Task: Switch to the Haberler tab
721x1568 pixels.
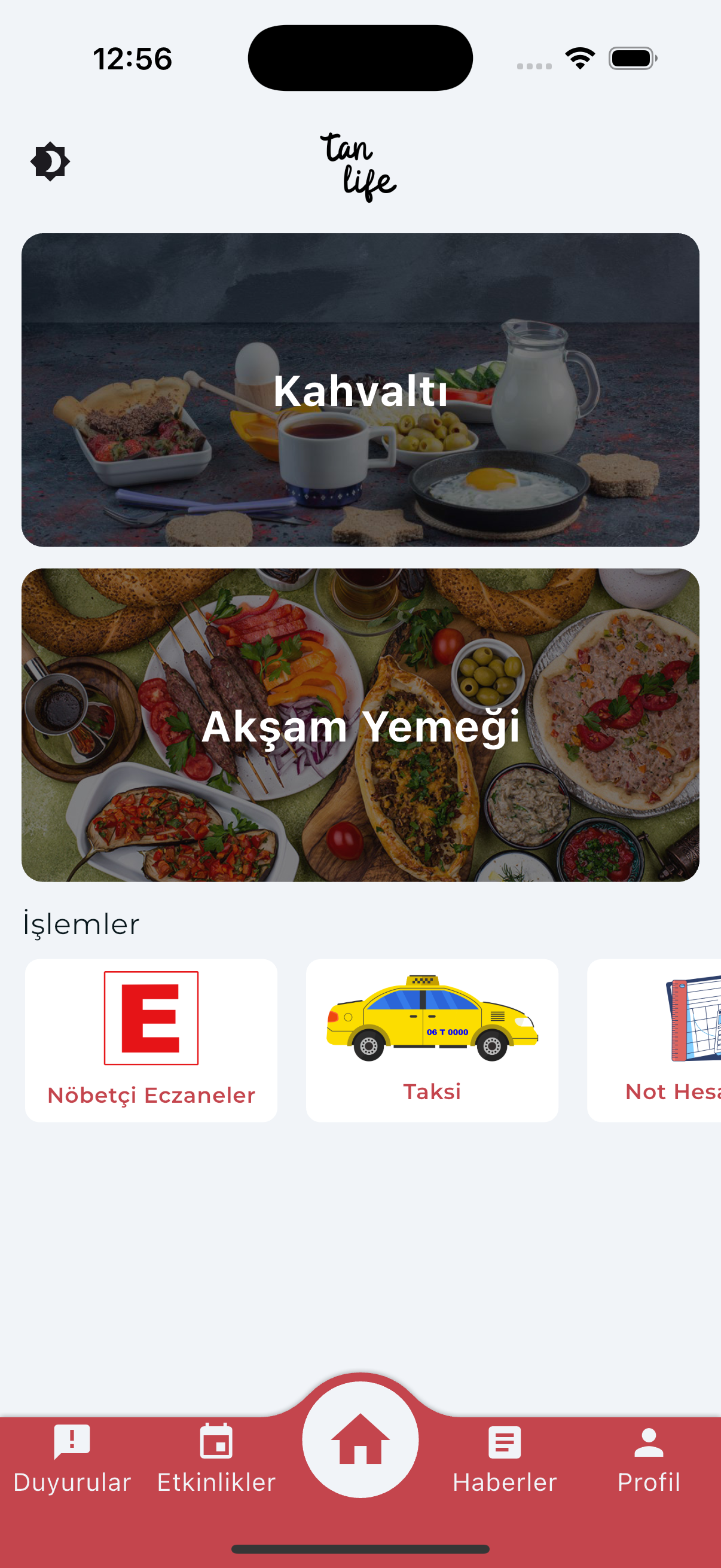Action: [505, 1459]
